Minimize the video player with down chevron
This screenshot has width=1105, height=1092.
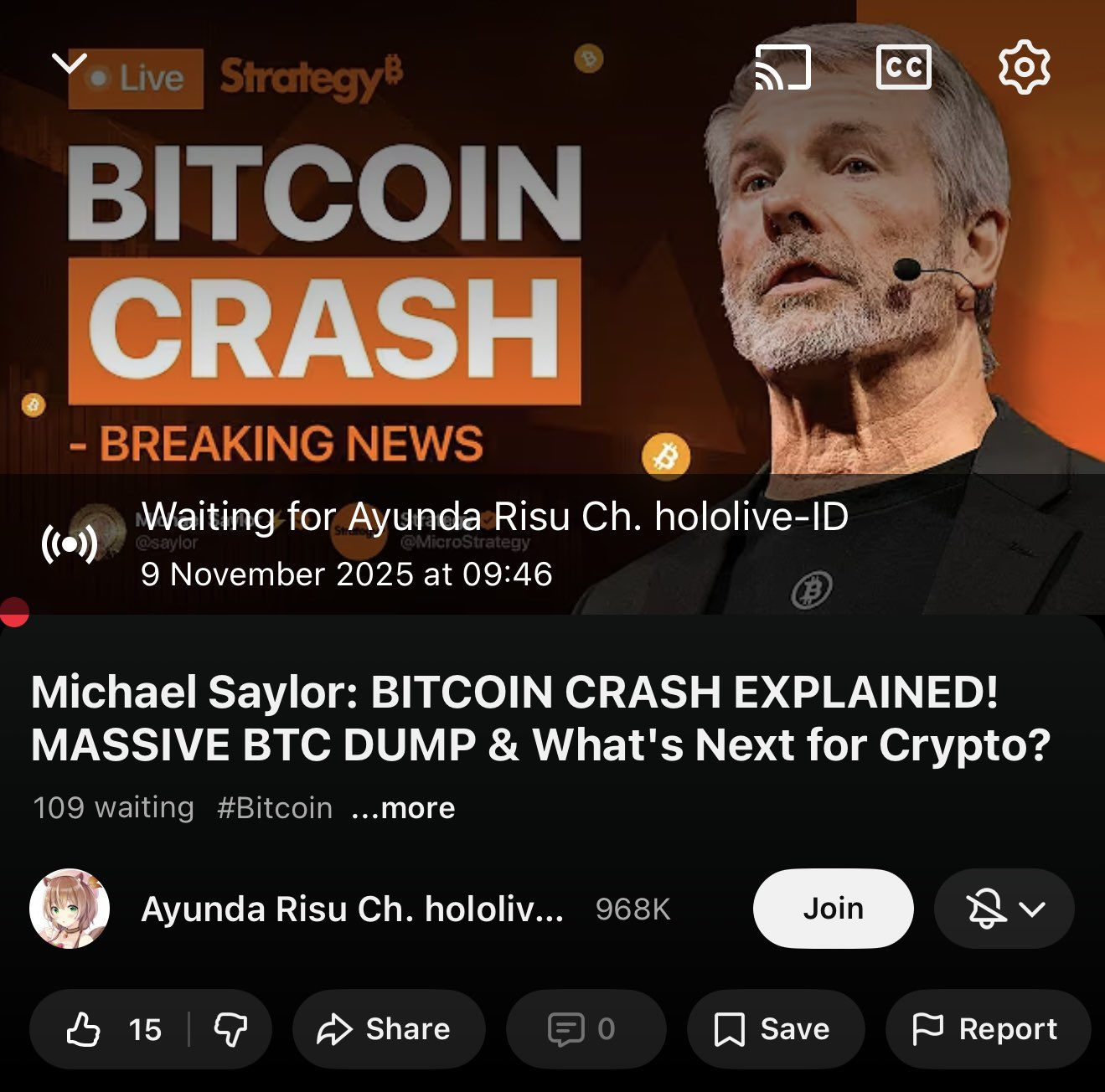(x=69, y=63)
